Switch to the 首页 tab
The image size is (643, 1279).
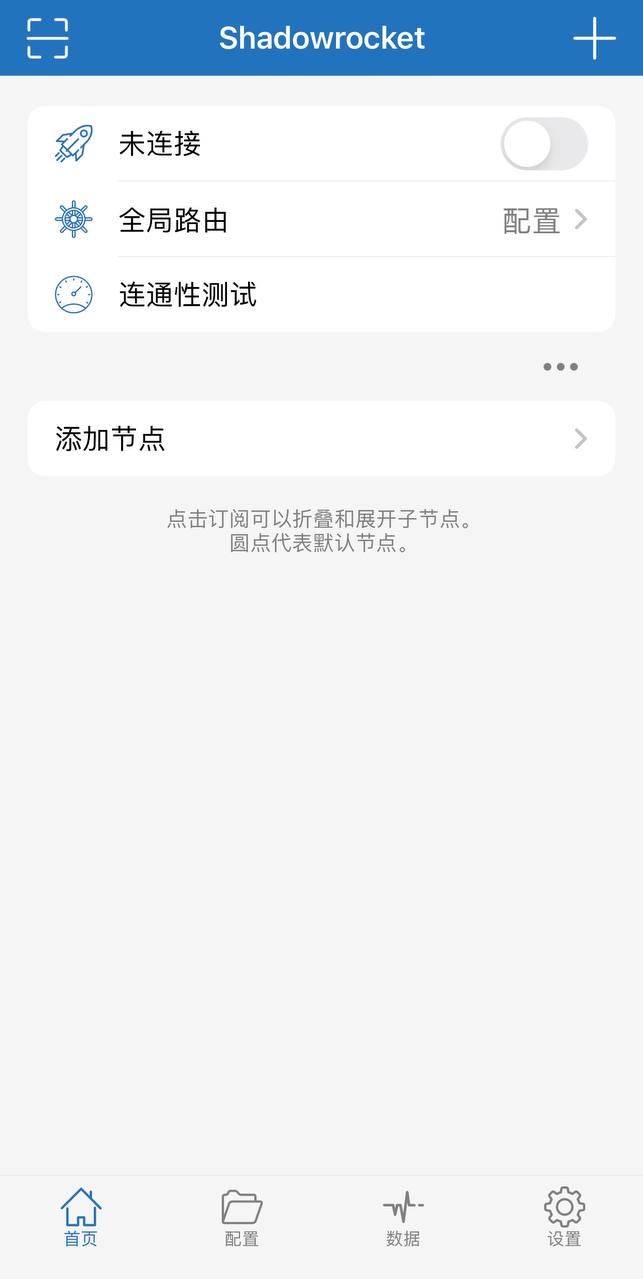pos(81,1218)
